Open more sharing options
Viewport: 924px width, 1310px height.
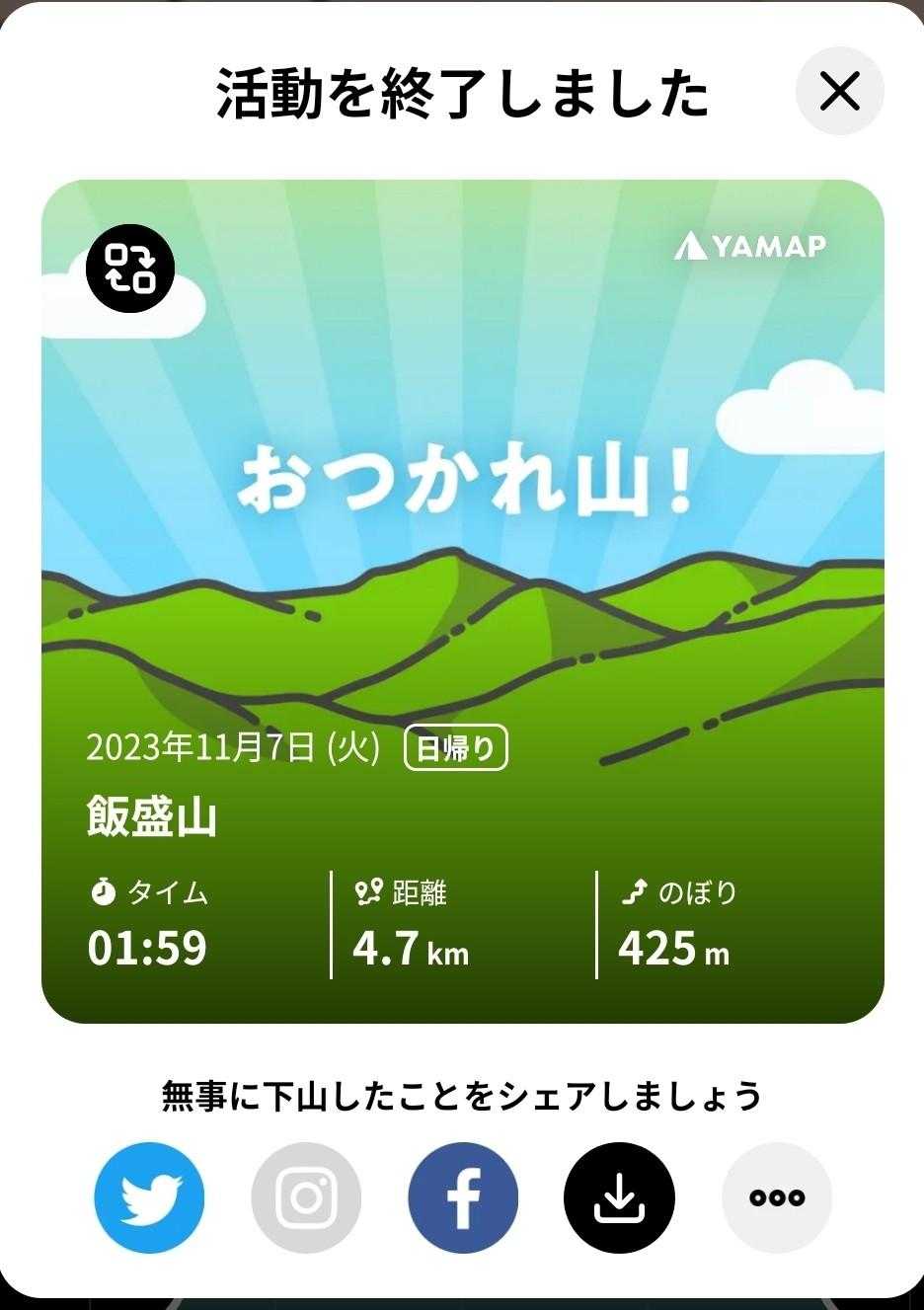coord(777,1197)
